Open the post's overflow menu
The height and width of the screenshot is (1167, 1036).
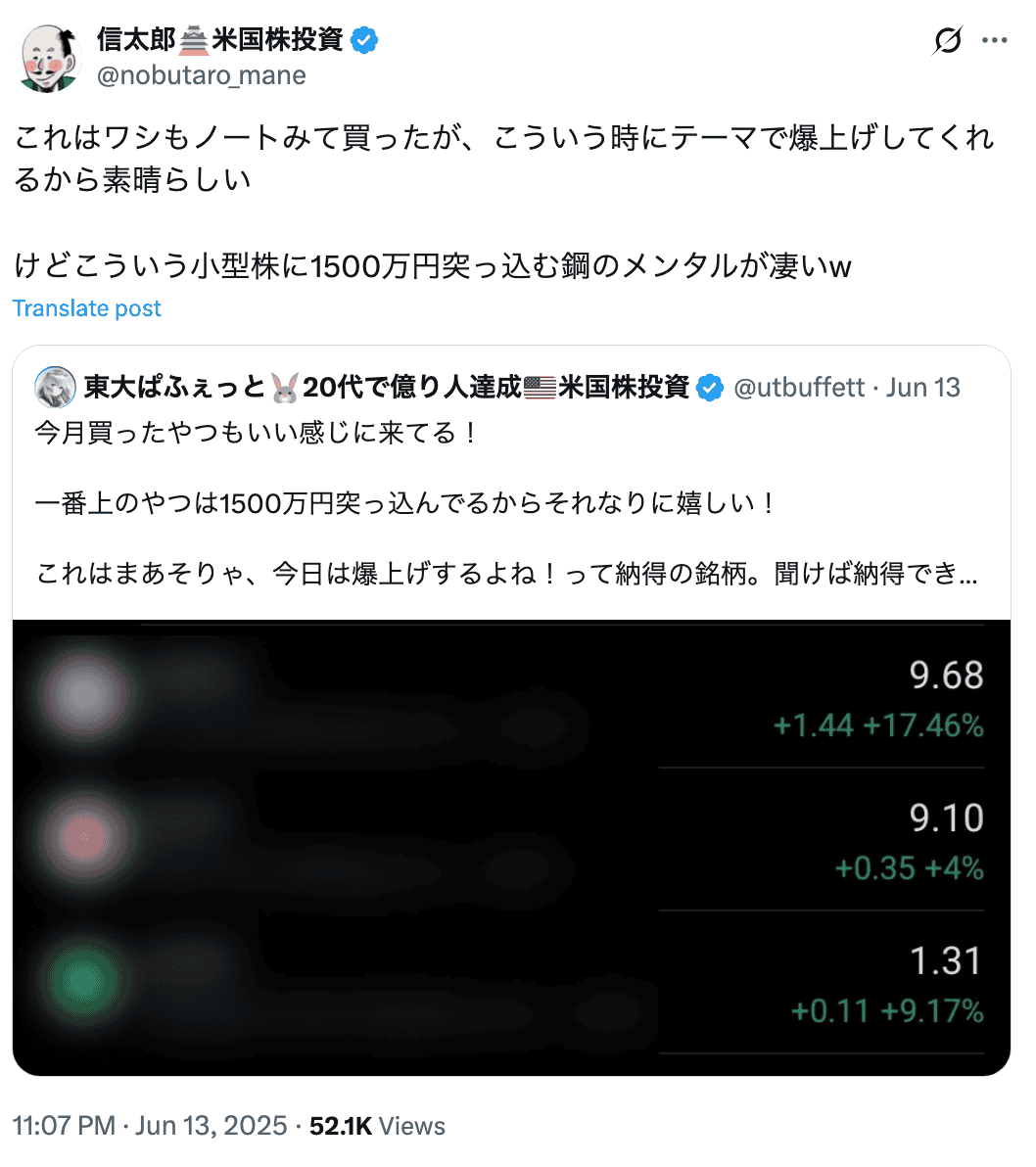(x=995, y=41)
